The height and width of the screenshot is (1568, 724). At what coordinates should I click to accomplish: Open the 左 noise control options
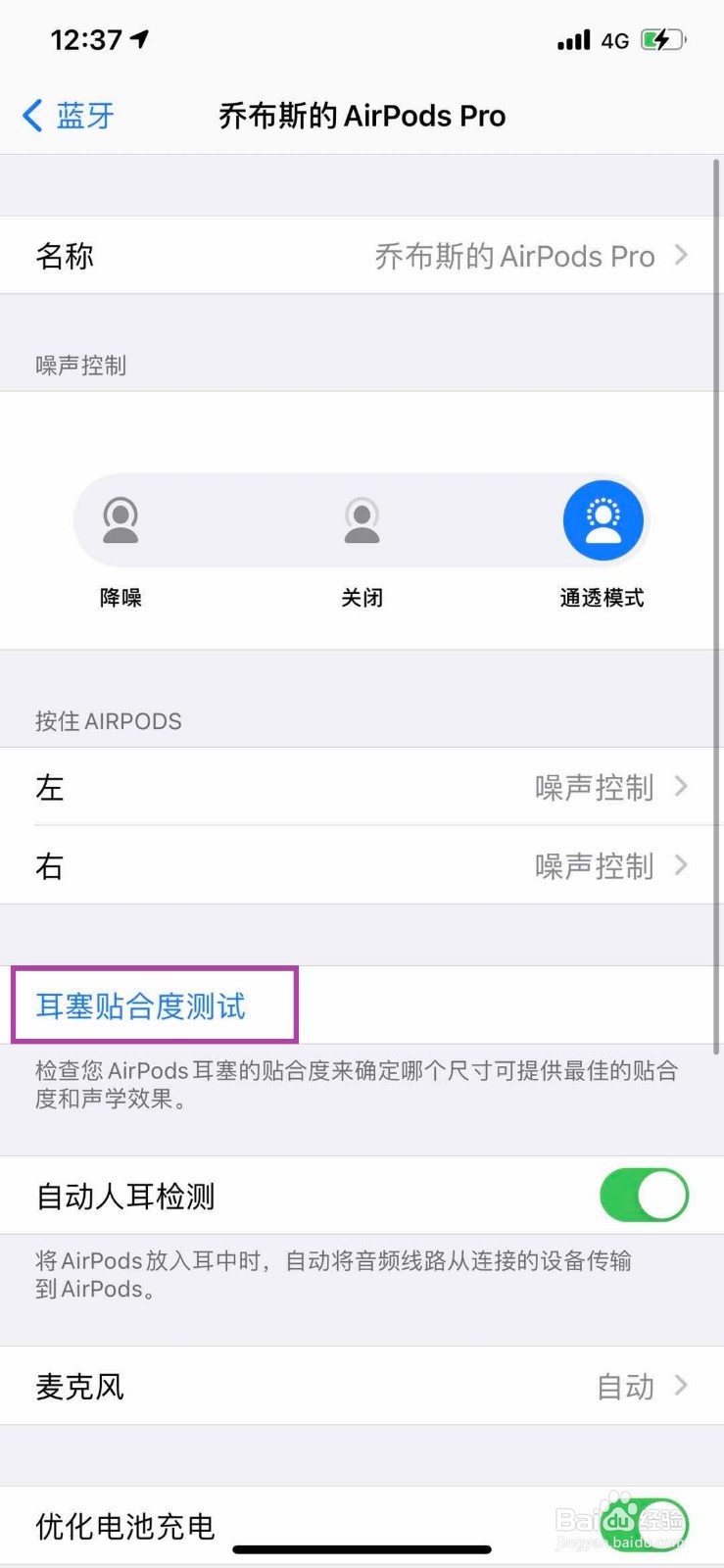(362, 787)
